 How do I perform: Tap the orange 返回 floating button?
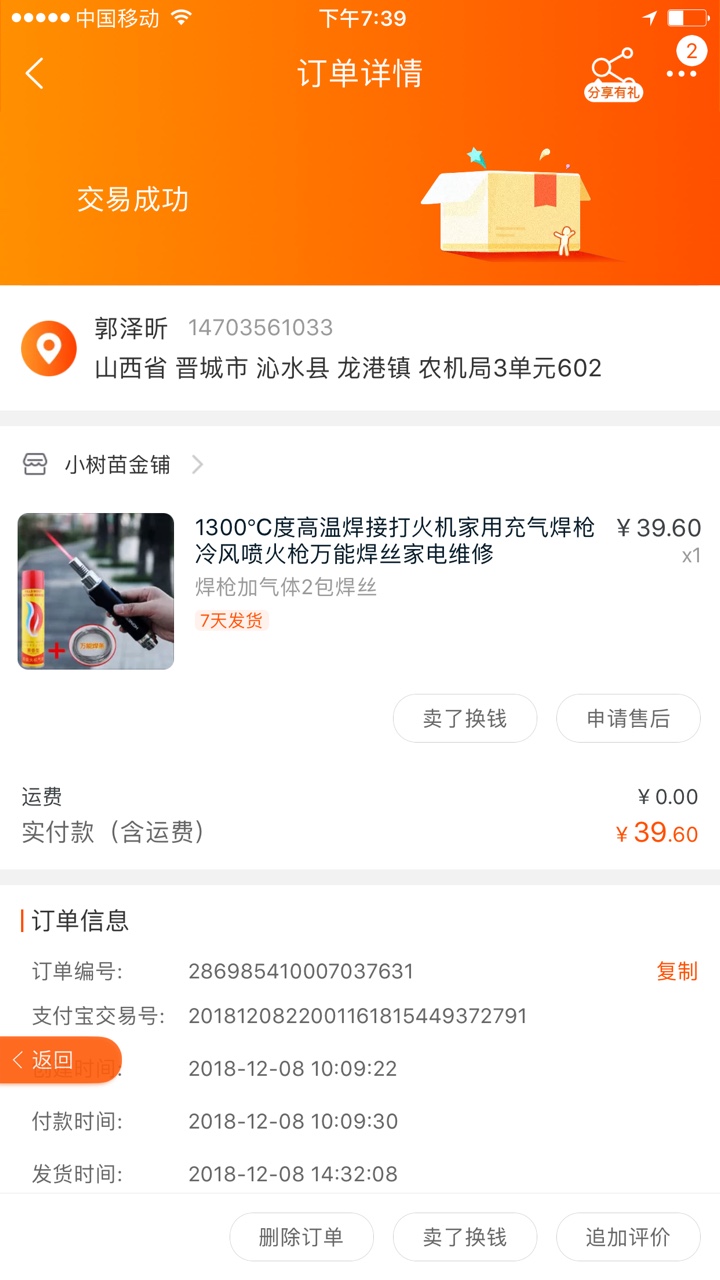coord(58,1060)
